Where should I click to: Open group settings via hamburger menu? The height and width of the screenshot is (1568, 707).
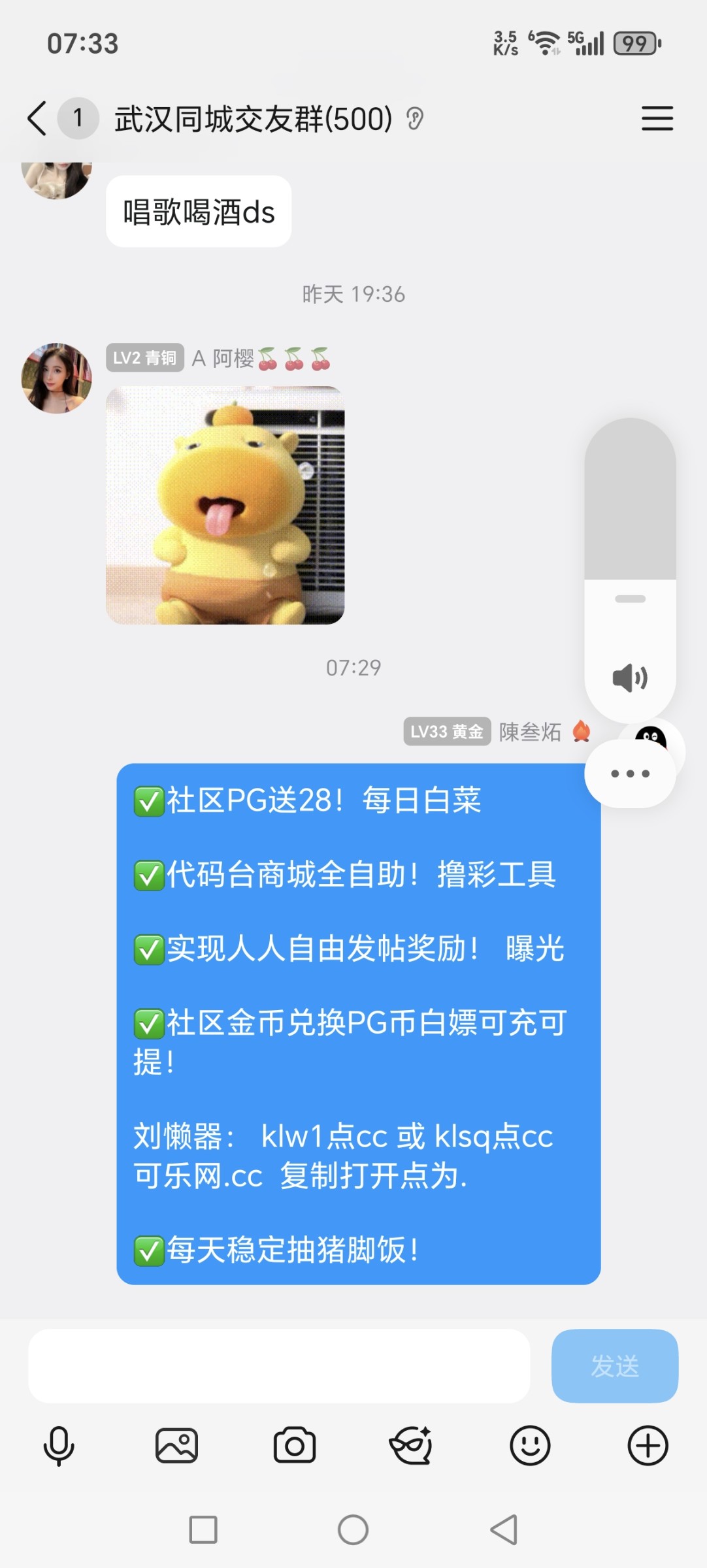657,119
